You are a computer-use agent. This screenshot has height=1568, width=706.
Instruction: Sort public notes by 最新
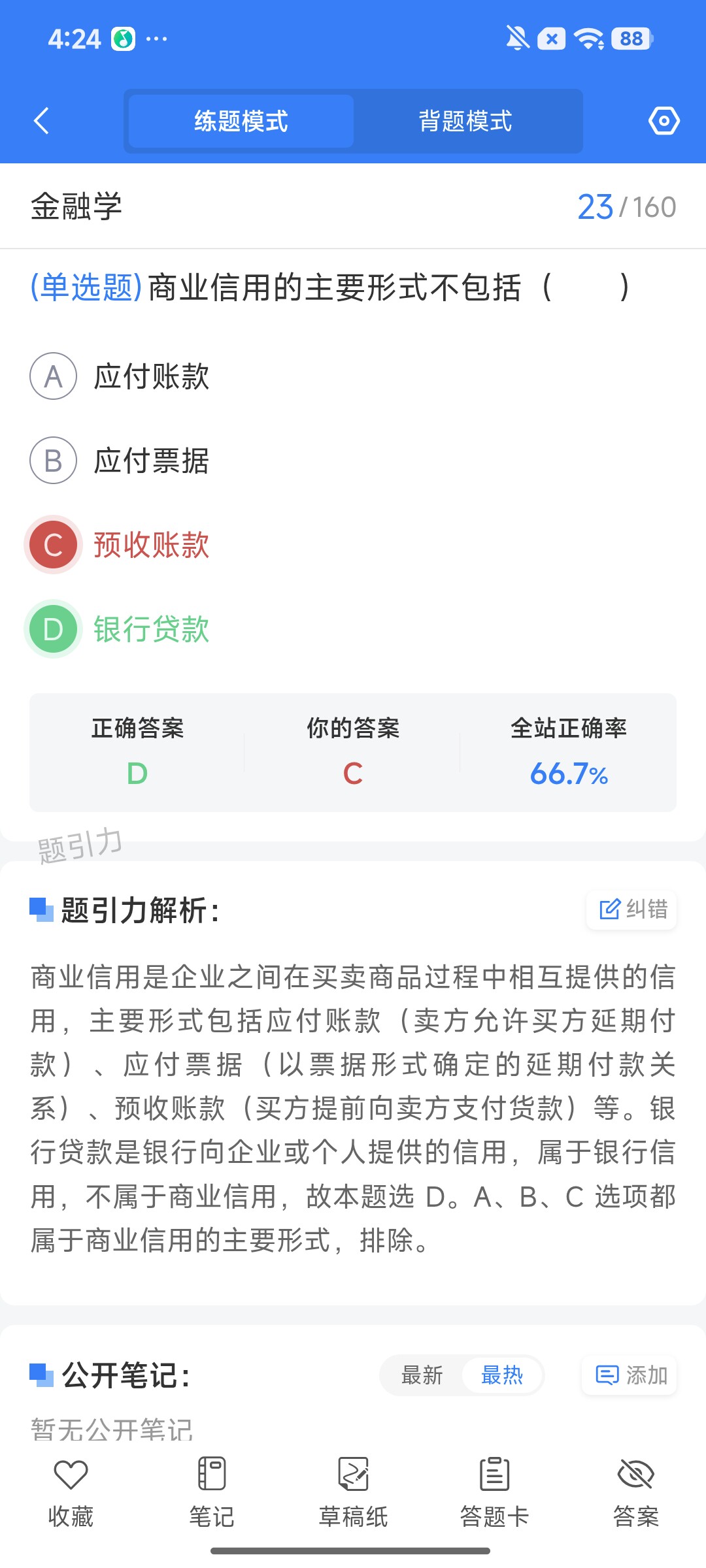coord(422,1375)
